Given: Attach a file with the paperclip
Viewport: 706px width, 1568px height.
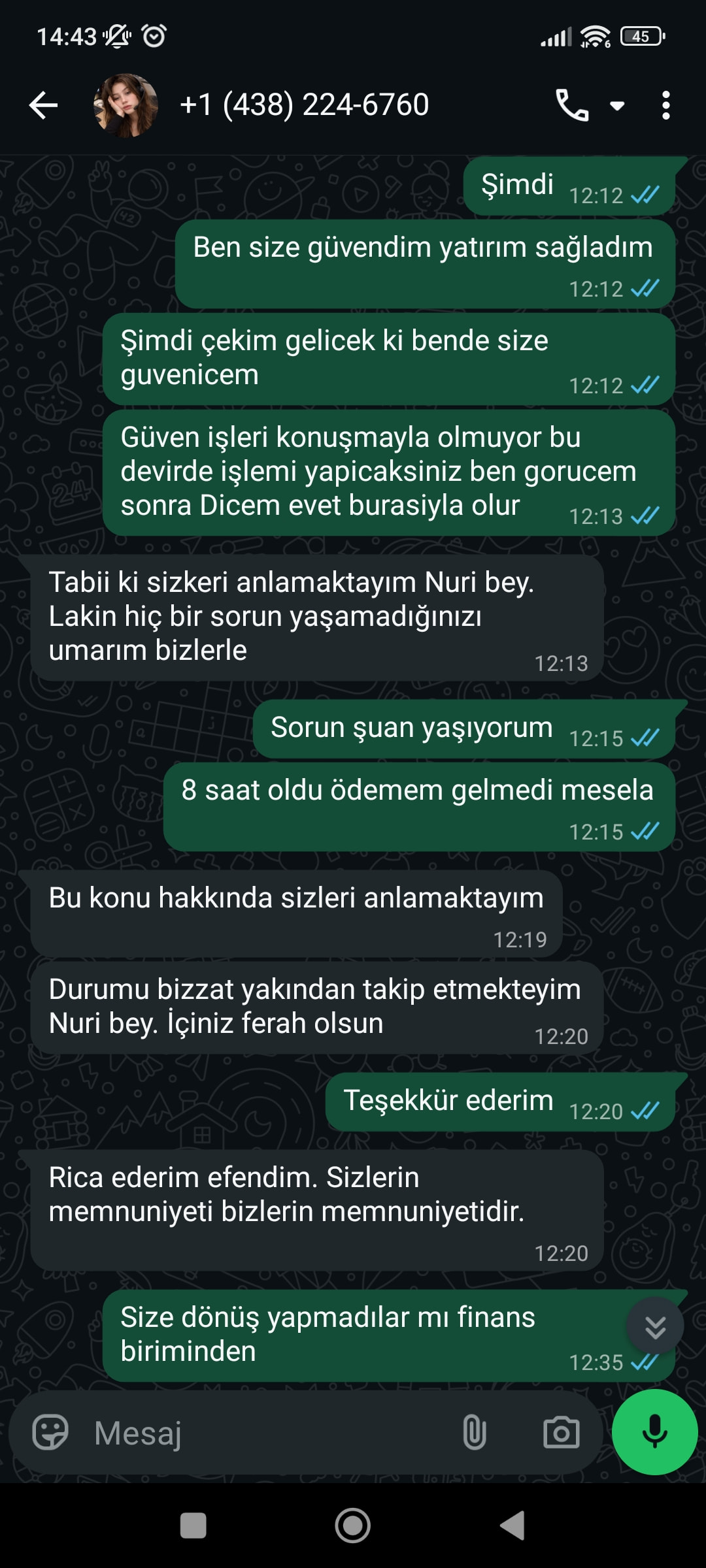Looking at the screenshot, I should (x=474, y=1433).
